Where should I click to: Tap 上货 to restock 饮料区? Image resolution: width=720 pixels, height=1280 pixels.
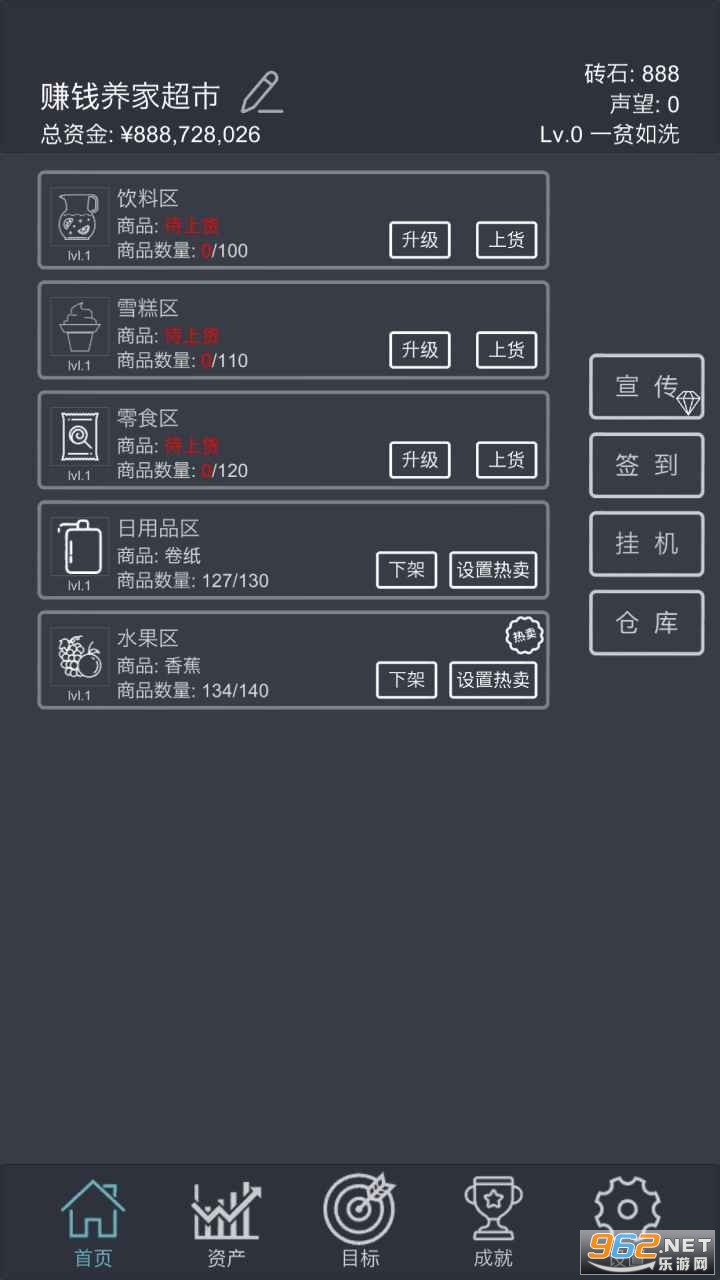click(x=506, y=240)
